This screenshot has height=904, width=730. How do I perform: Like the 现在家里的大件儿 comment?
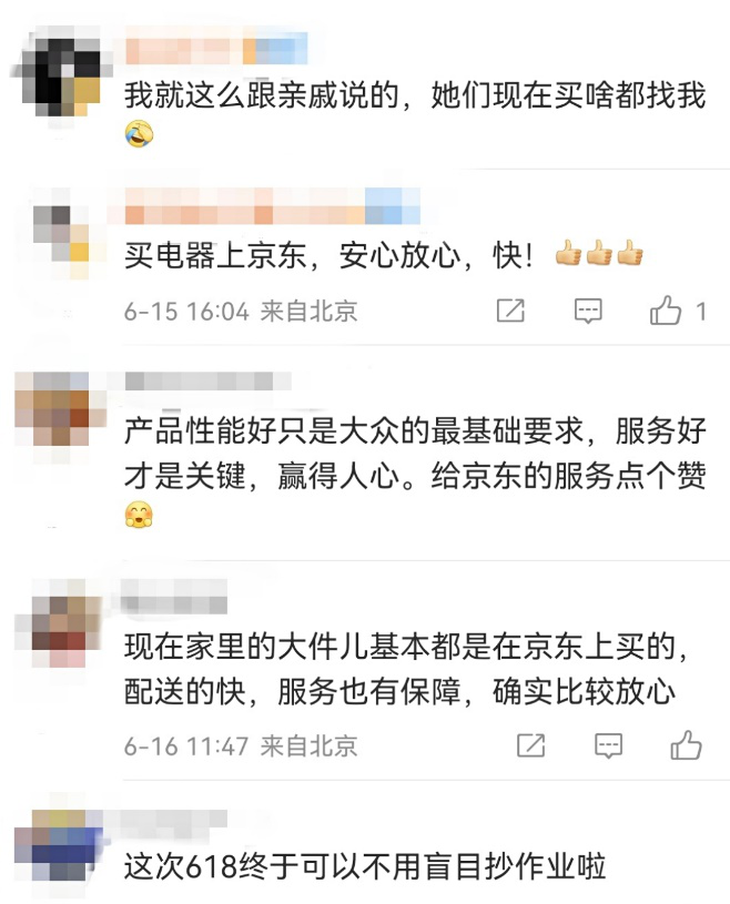pos(686,745)
